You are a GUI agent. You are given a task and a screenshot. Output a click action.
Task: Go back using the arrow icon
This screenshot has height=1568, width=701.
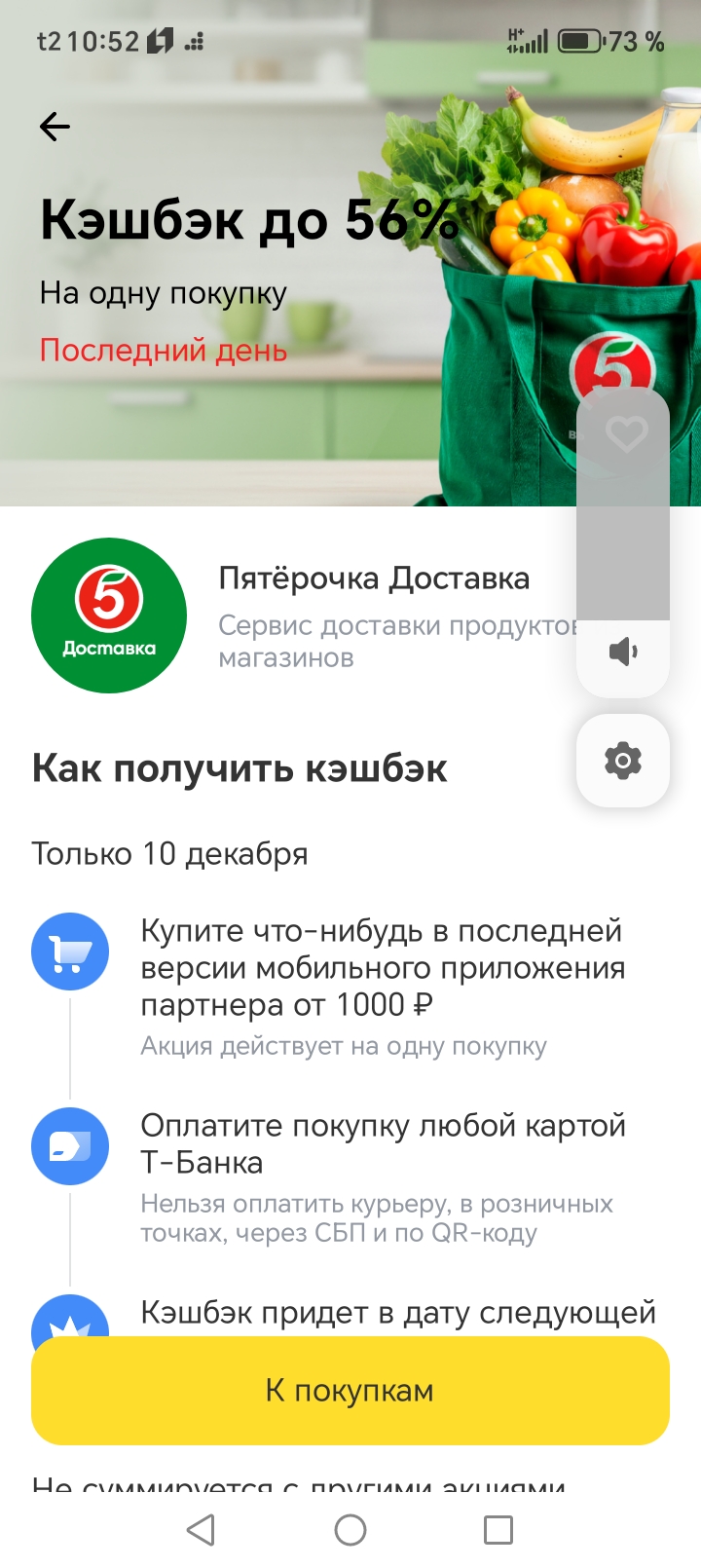point(55,127)
